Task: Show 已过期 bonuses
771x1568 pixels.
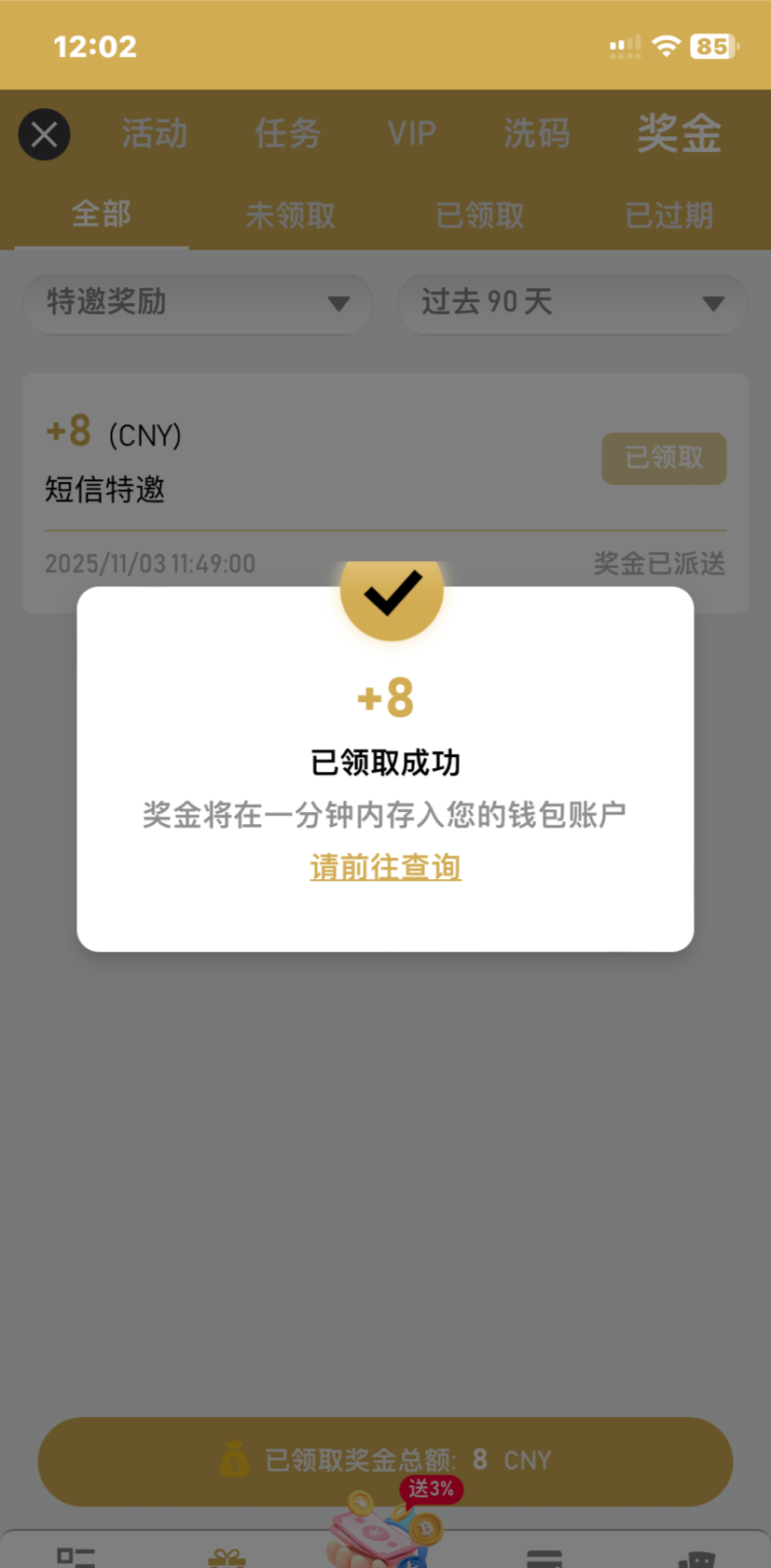Action: tap(668, 215)
